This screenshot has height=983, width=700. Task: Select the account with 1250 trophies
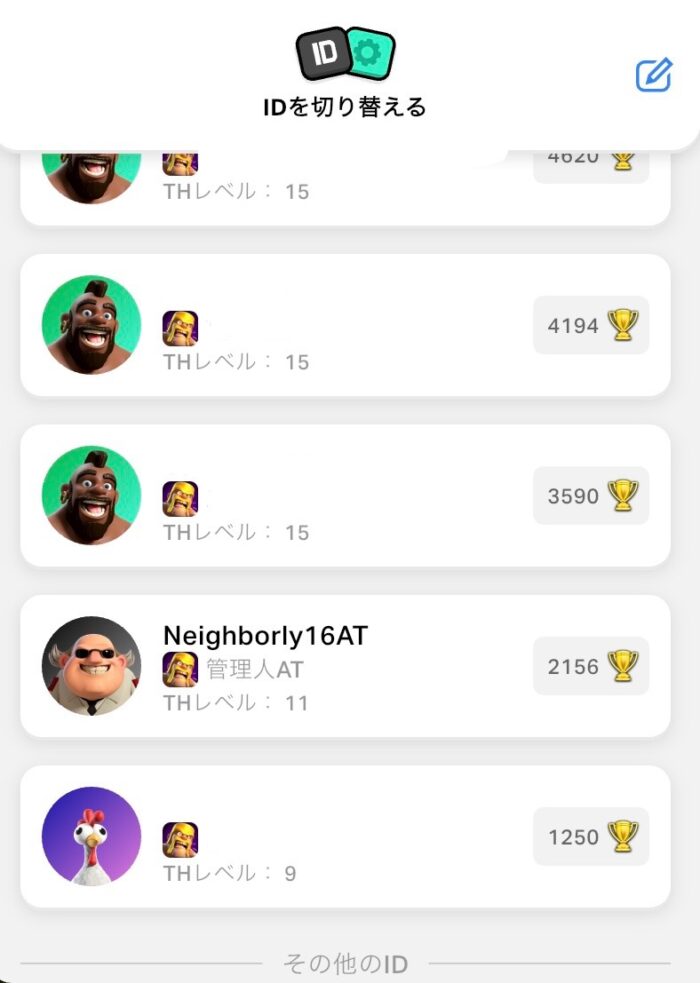[345, 837]
